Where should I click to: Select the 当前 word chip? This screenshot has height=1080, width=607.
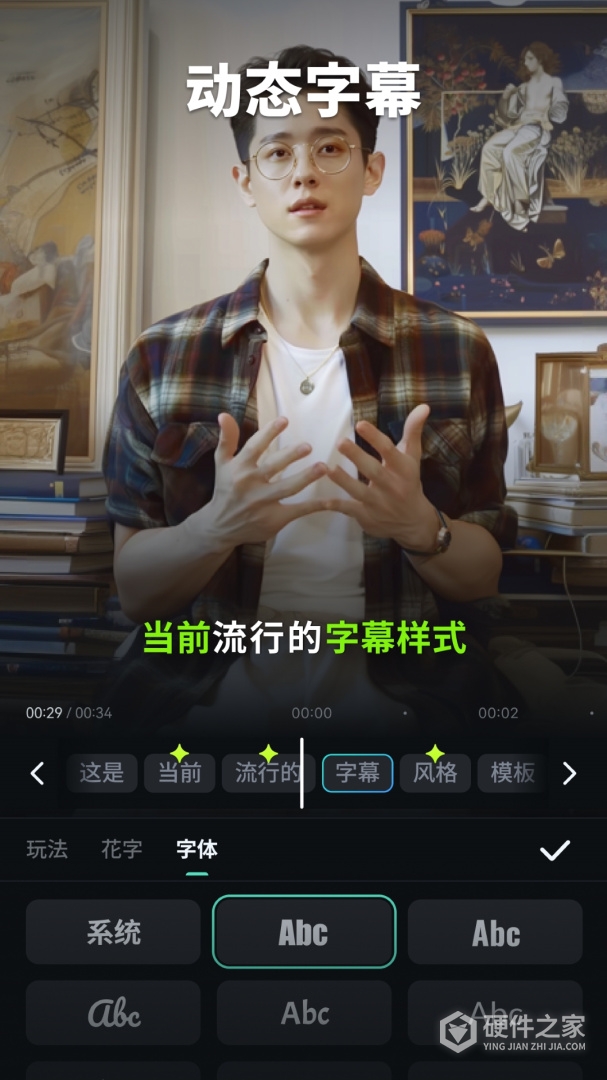[180, 773]
